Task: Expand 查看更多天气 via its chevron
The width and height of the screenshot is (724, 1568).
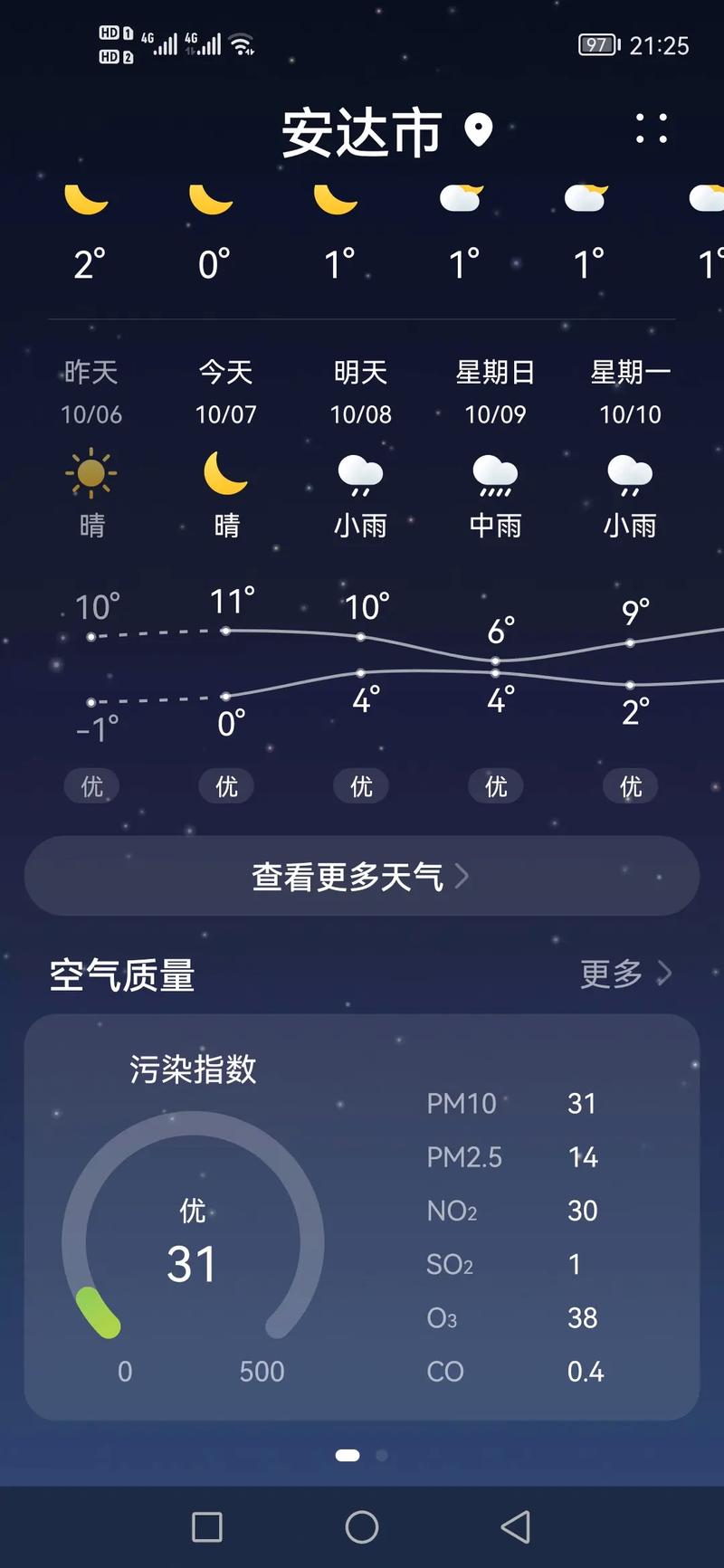Action: [462, 876]
